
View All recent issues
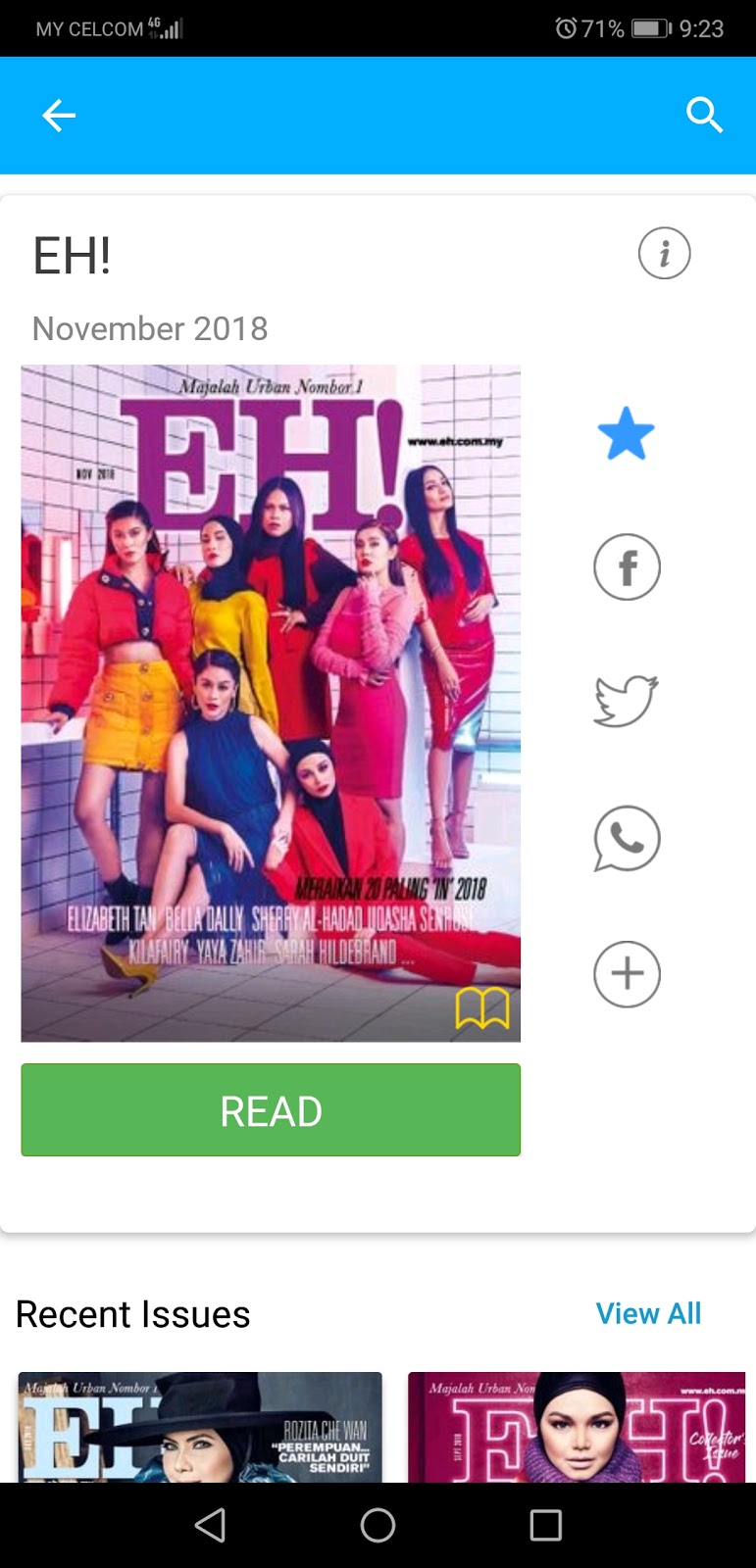(x=648, y=1313)
